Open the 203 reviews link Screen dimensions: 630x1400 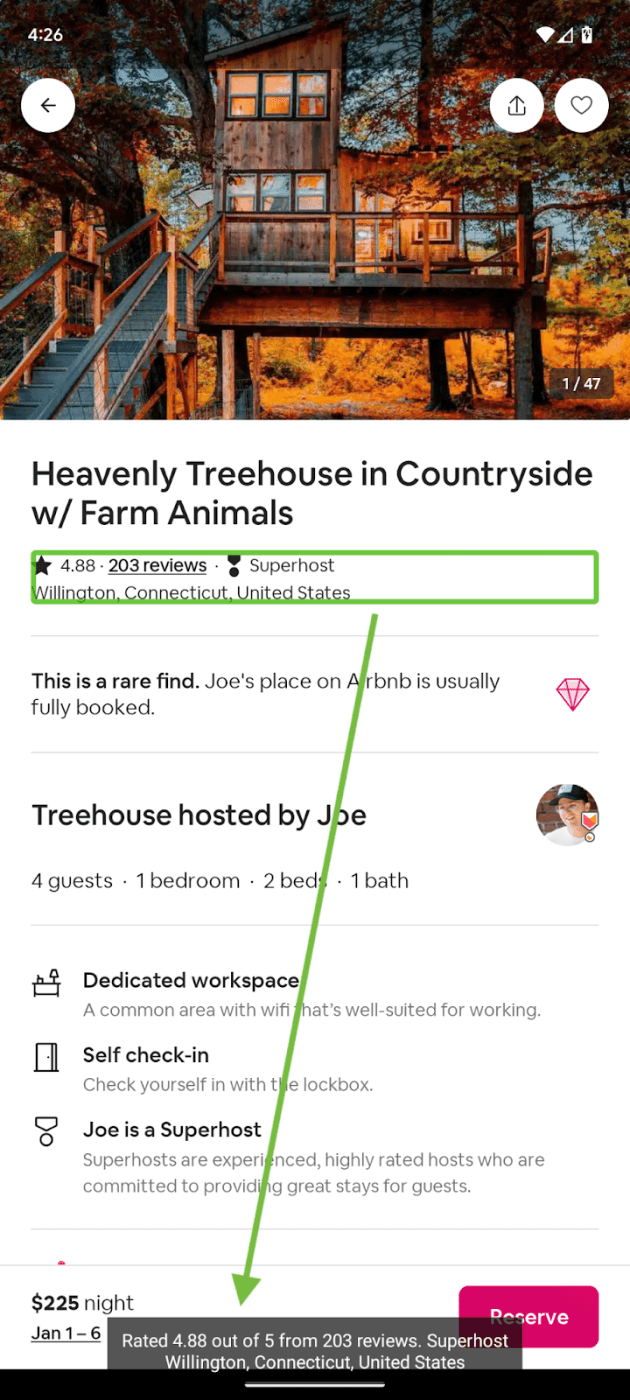(x=157, y=566)
